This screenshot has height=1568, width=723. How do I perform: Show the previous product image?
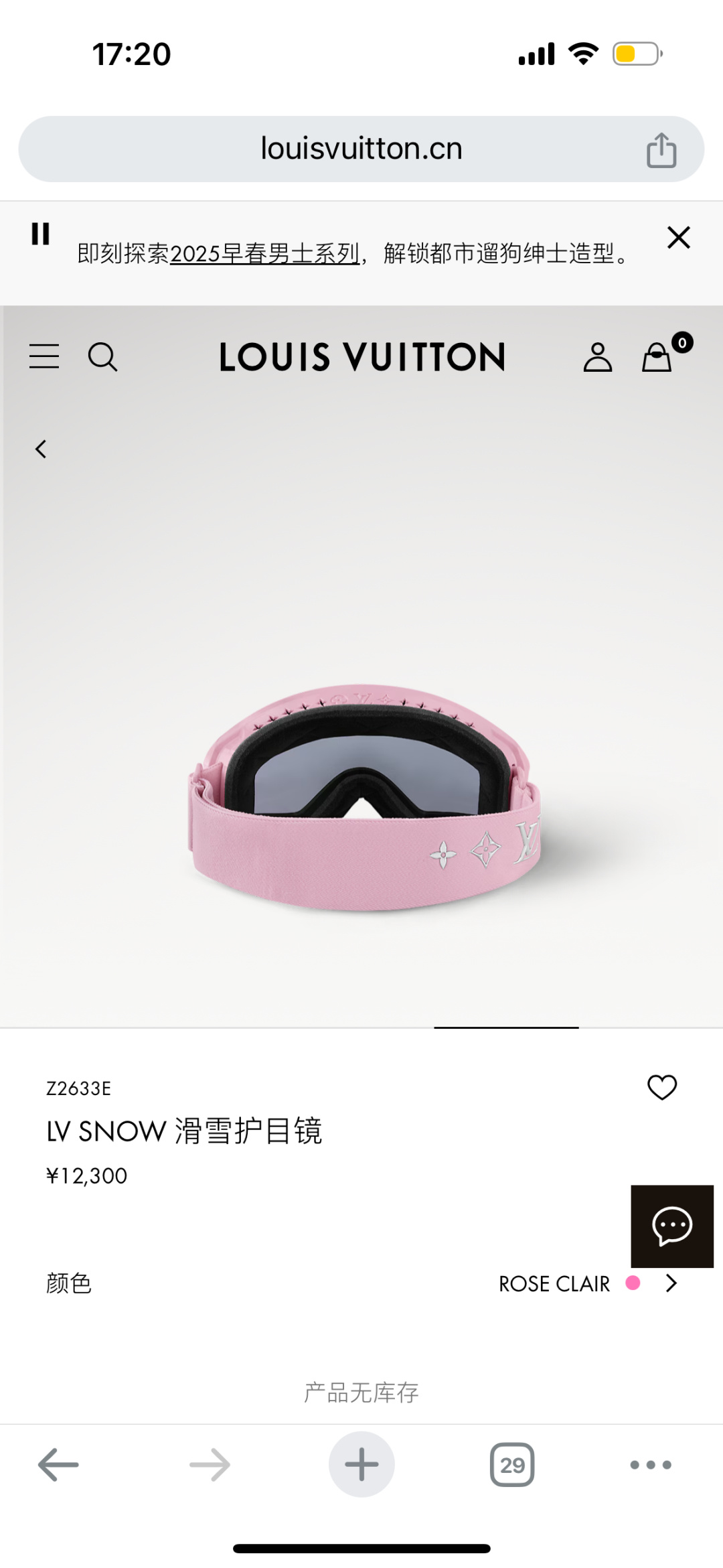pos(41,449)
